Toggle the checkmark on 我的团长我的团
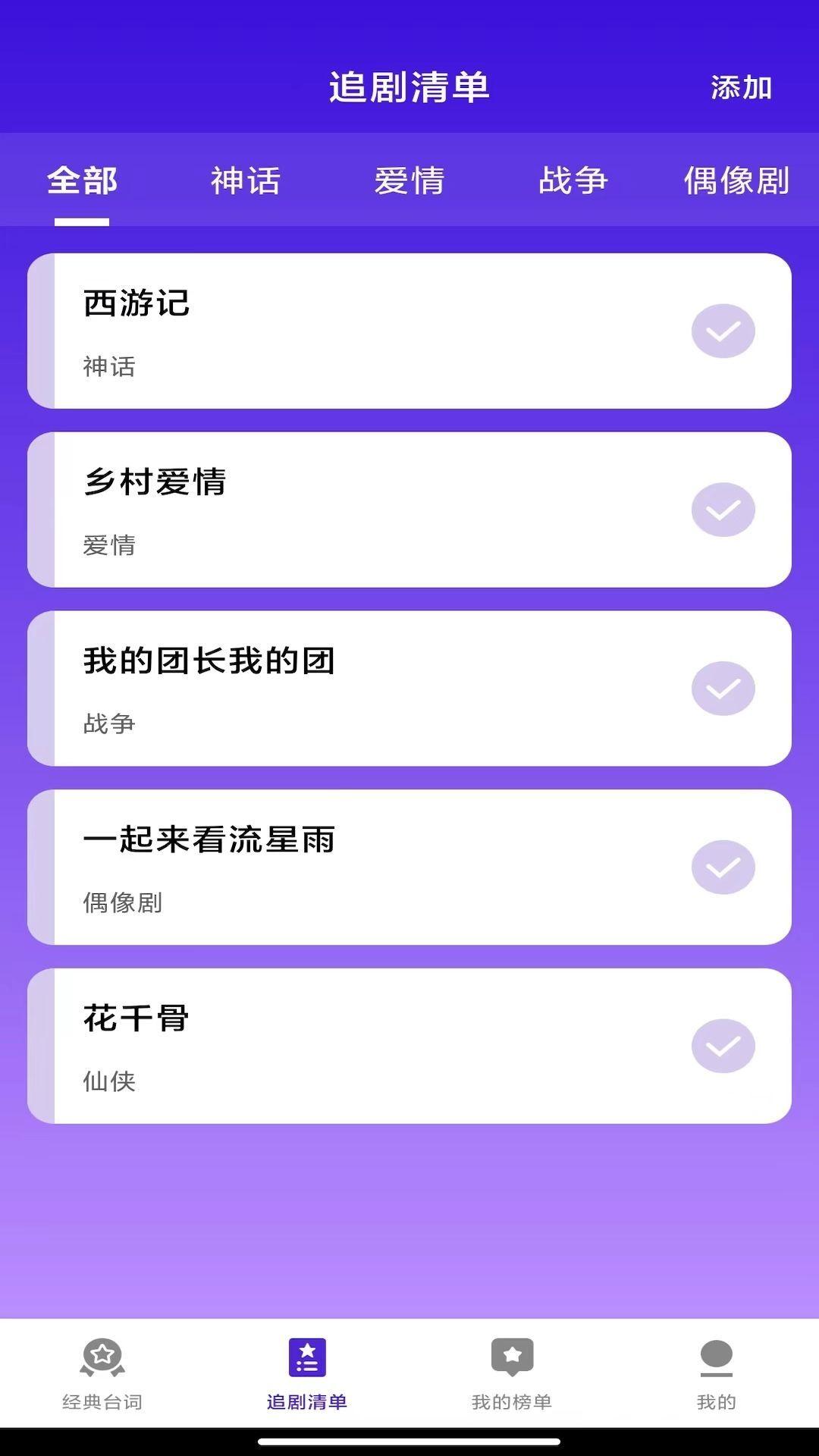819x1456 pixels. click(x=723, y=689)
